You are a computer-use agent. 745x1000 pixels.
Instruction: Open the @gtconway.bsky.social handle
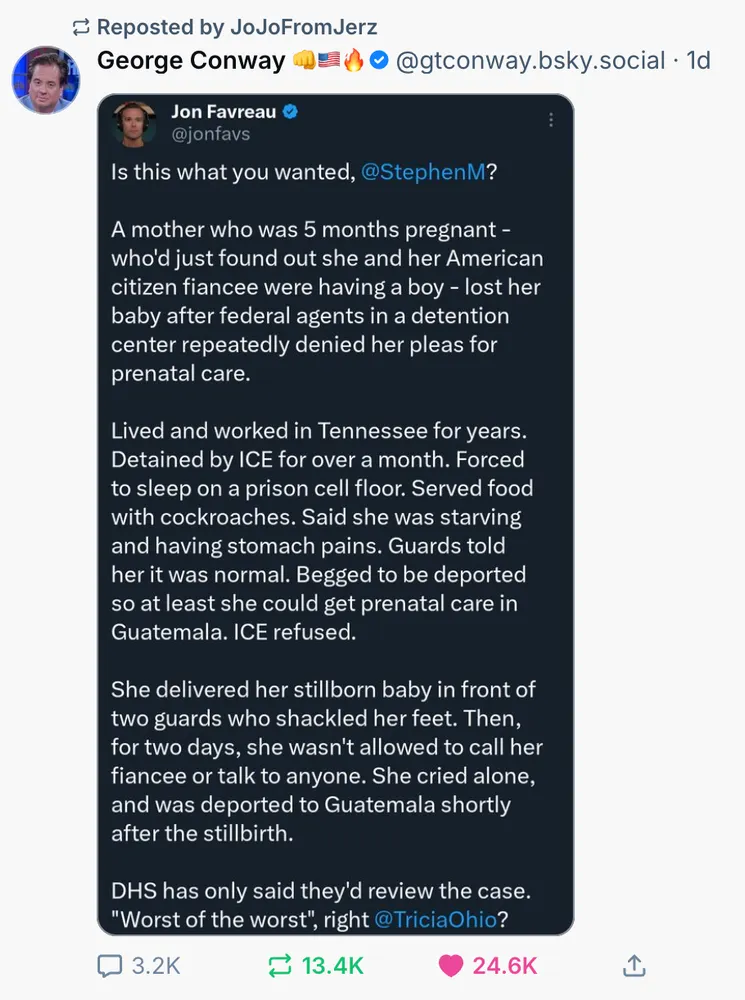(530, 61)
